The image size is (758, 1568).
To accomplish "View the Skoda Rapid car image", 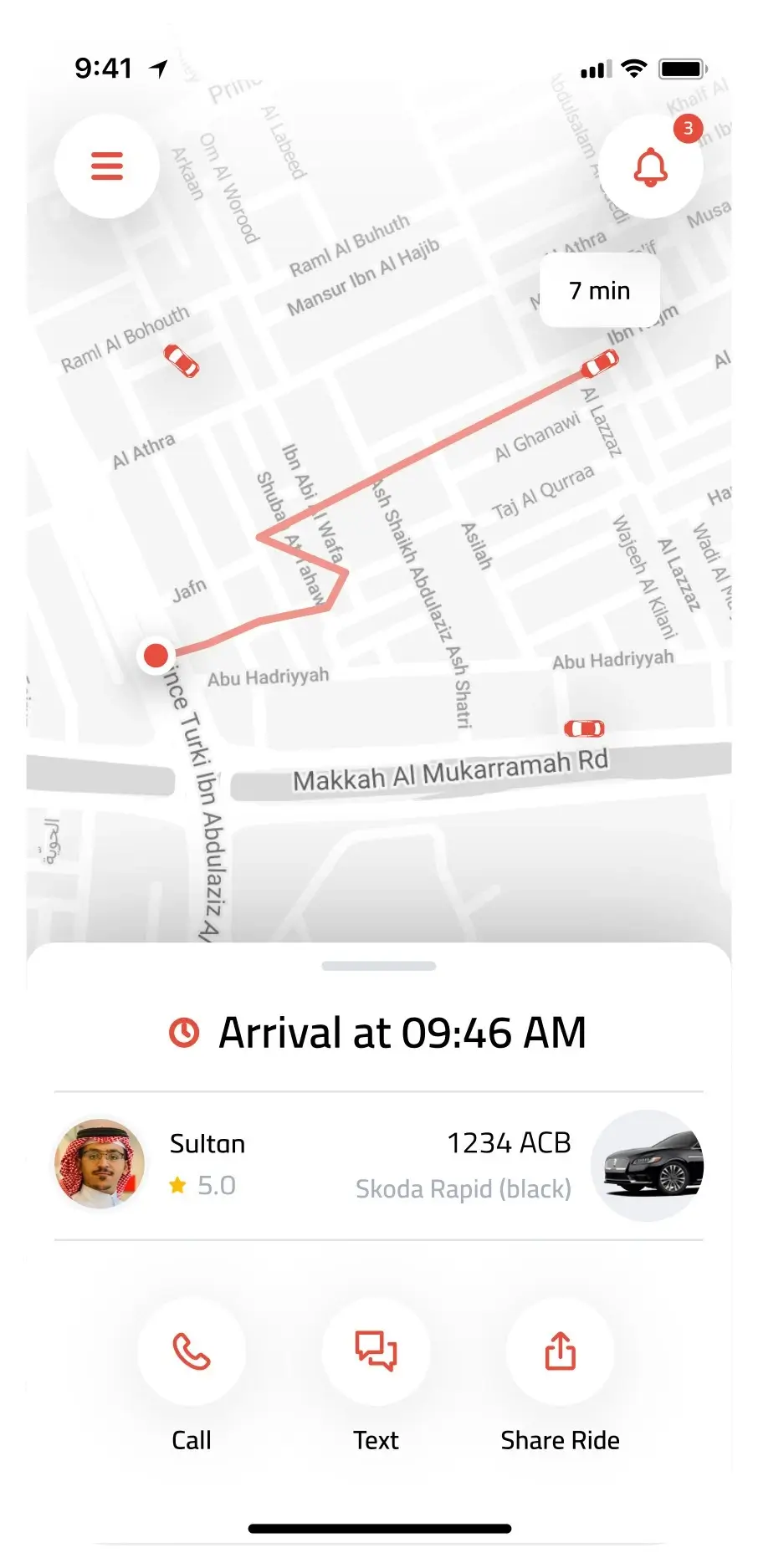I will pos(648,1164).
